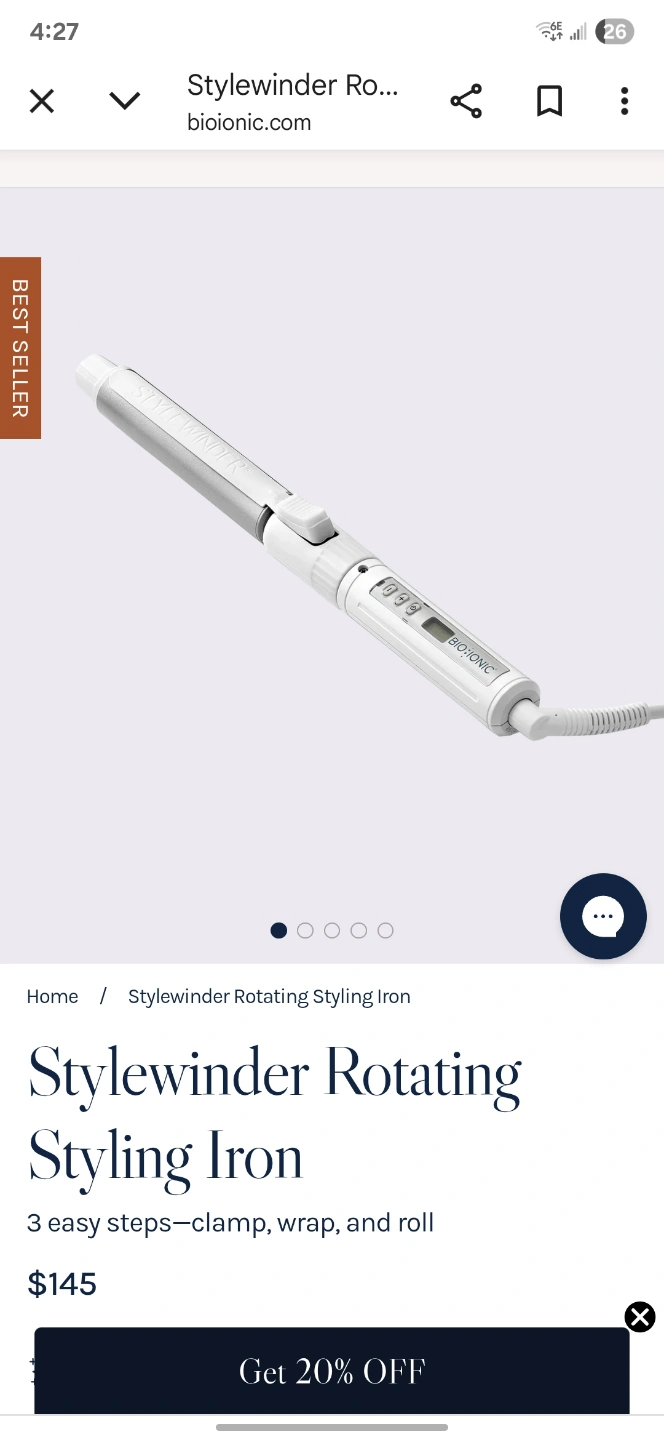The height and width of the screenshot is (1440, 664).
Task: Open the browser overflow menu
Action: click(624, 101)
